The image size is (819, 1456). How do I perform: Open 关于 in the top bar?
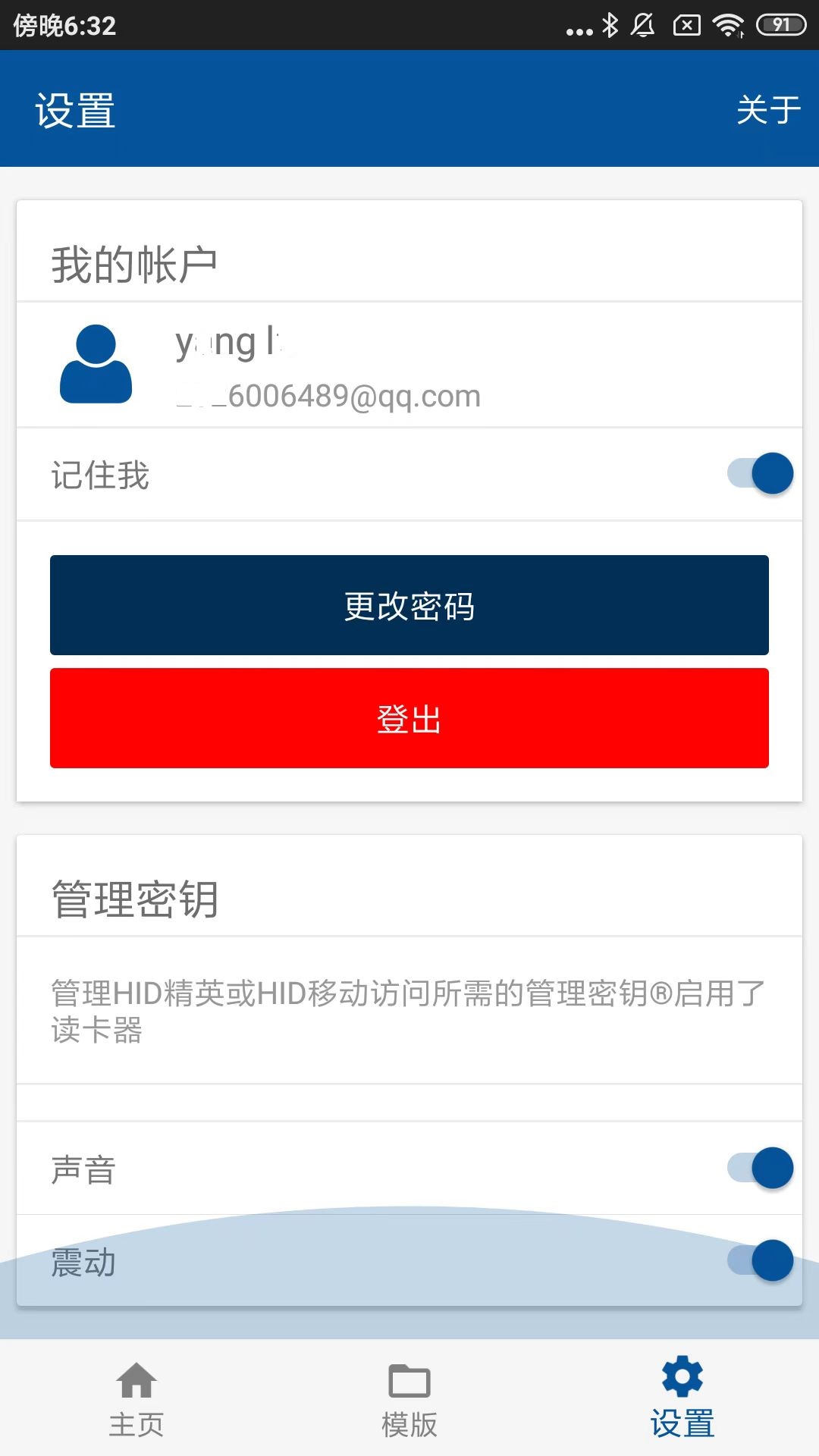(767, 108)
